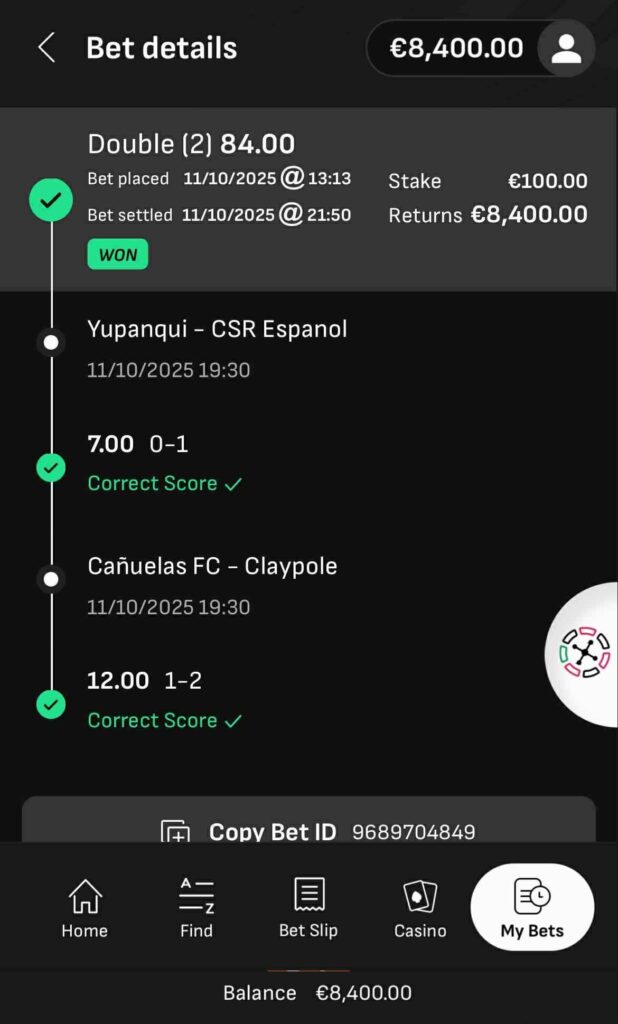
Task: Go back from Bet details
Action: tap(46, 48)
